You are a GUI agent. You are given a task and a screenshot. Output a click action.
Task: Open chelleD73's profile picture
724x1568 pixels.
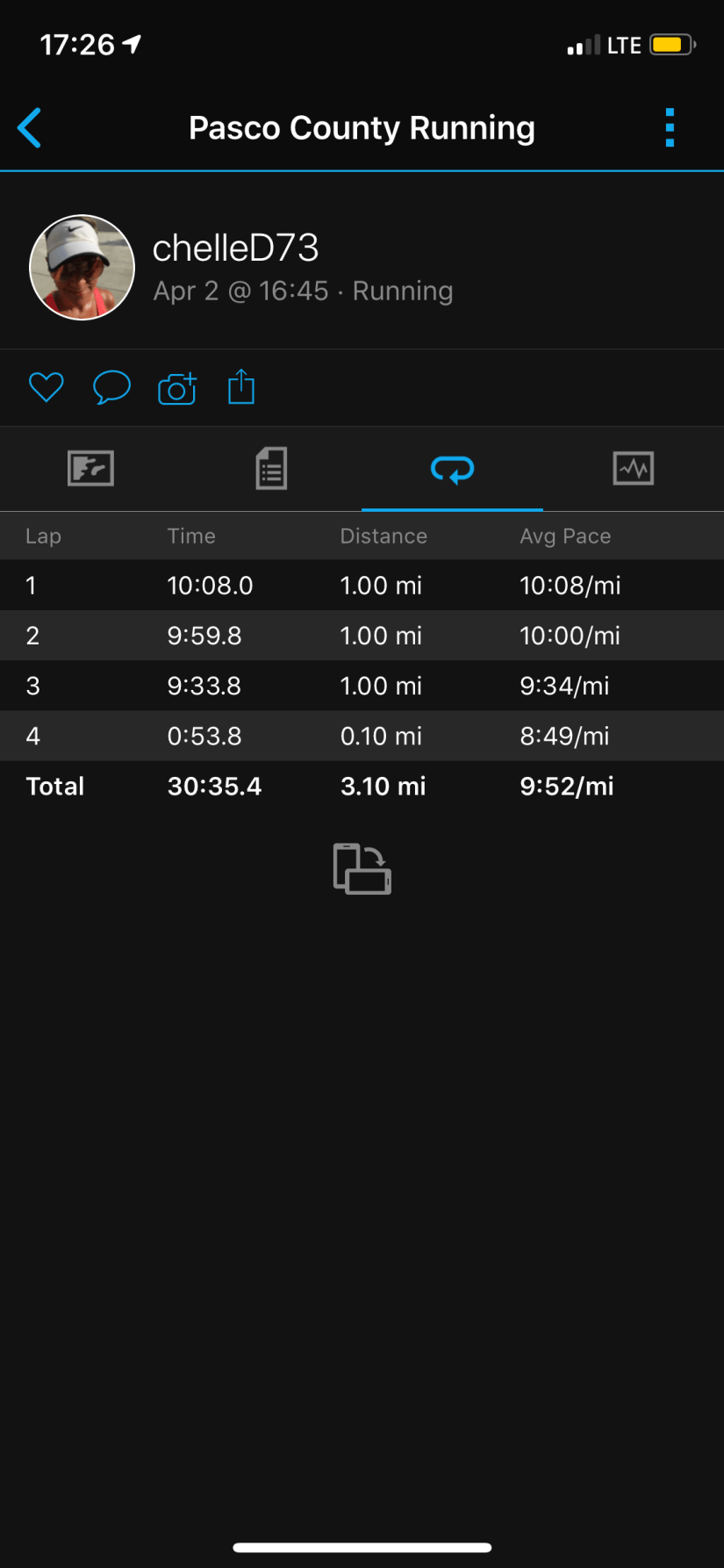(82, 268)
